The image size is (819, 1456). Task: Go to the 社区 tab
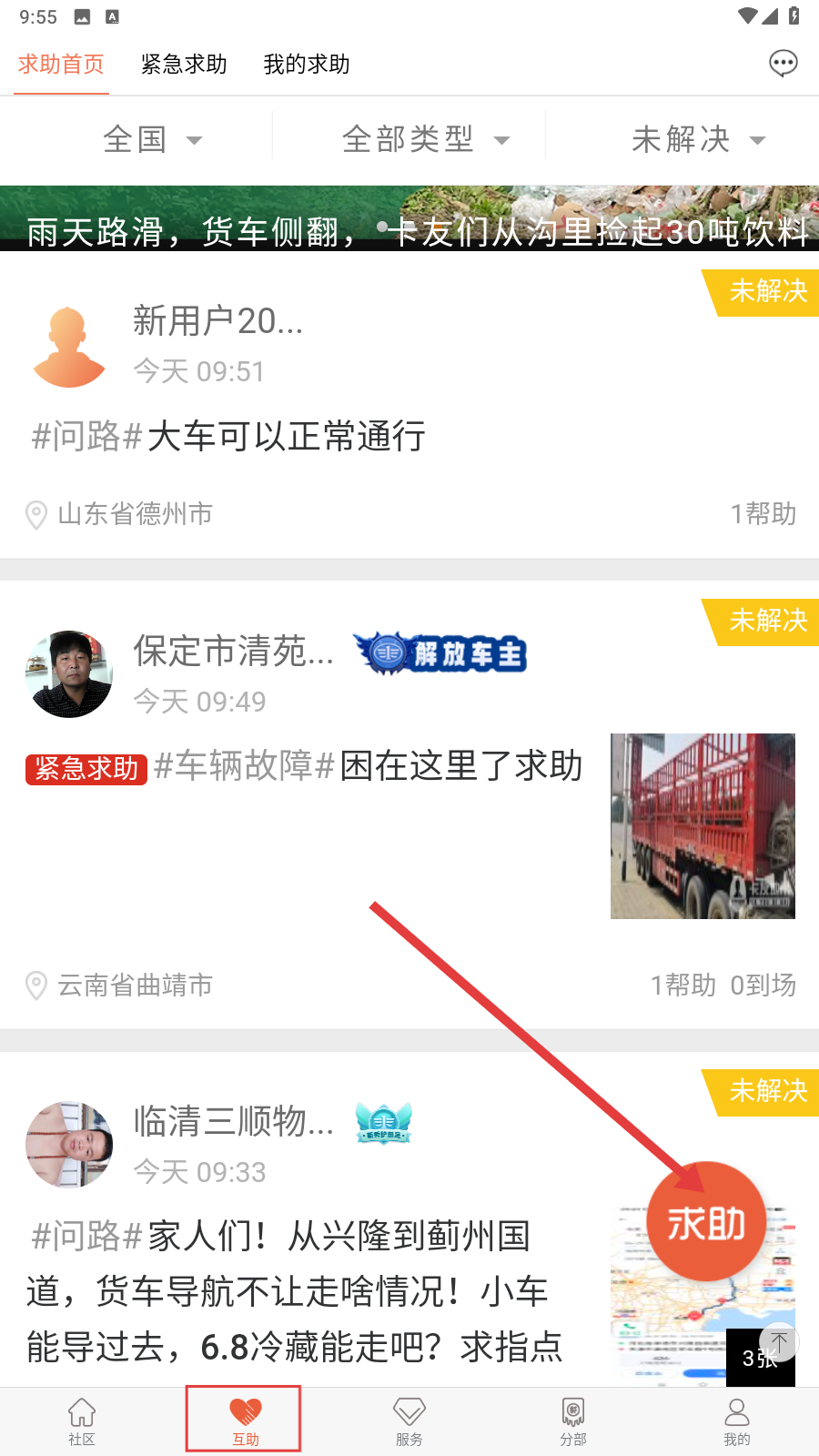tap(82, 1421)
